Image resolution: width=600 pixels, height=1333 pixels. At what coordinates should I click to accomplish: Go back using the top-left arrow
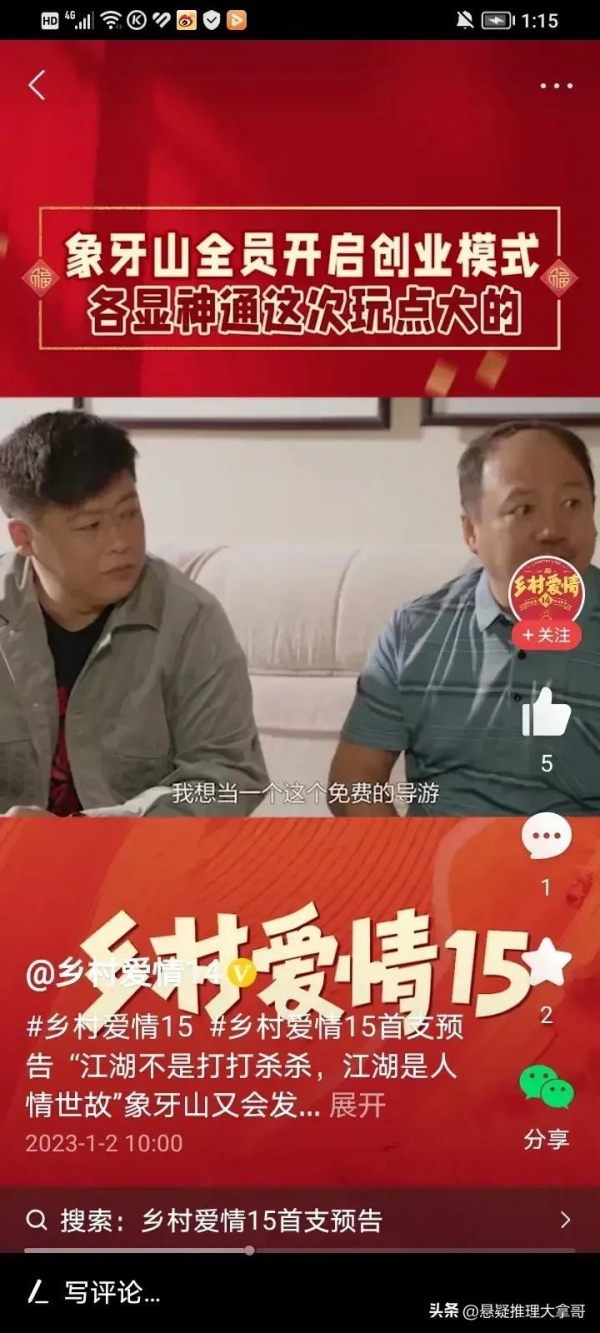pos(37,86)
